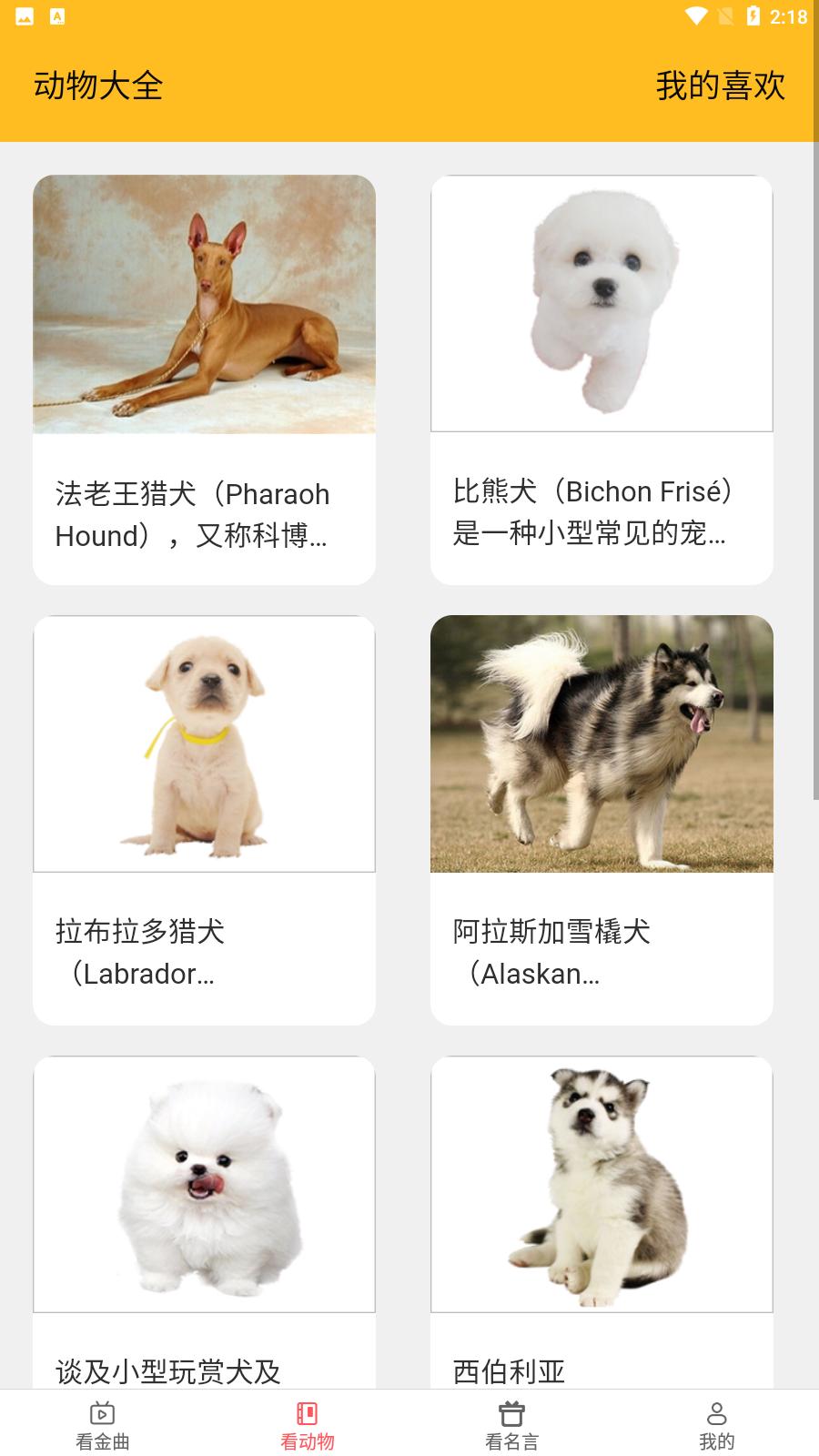Go to the 看名言 tab
The height and width of the screenshot is (1456, 819).
pyautogui.click(x=511, y=1425)
